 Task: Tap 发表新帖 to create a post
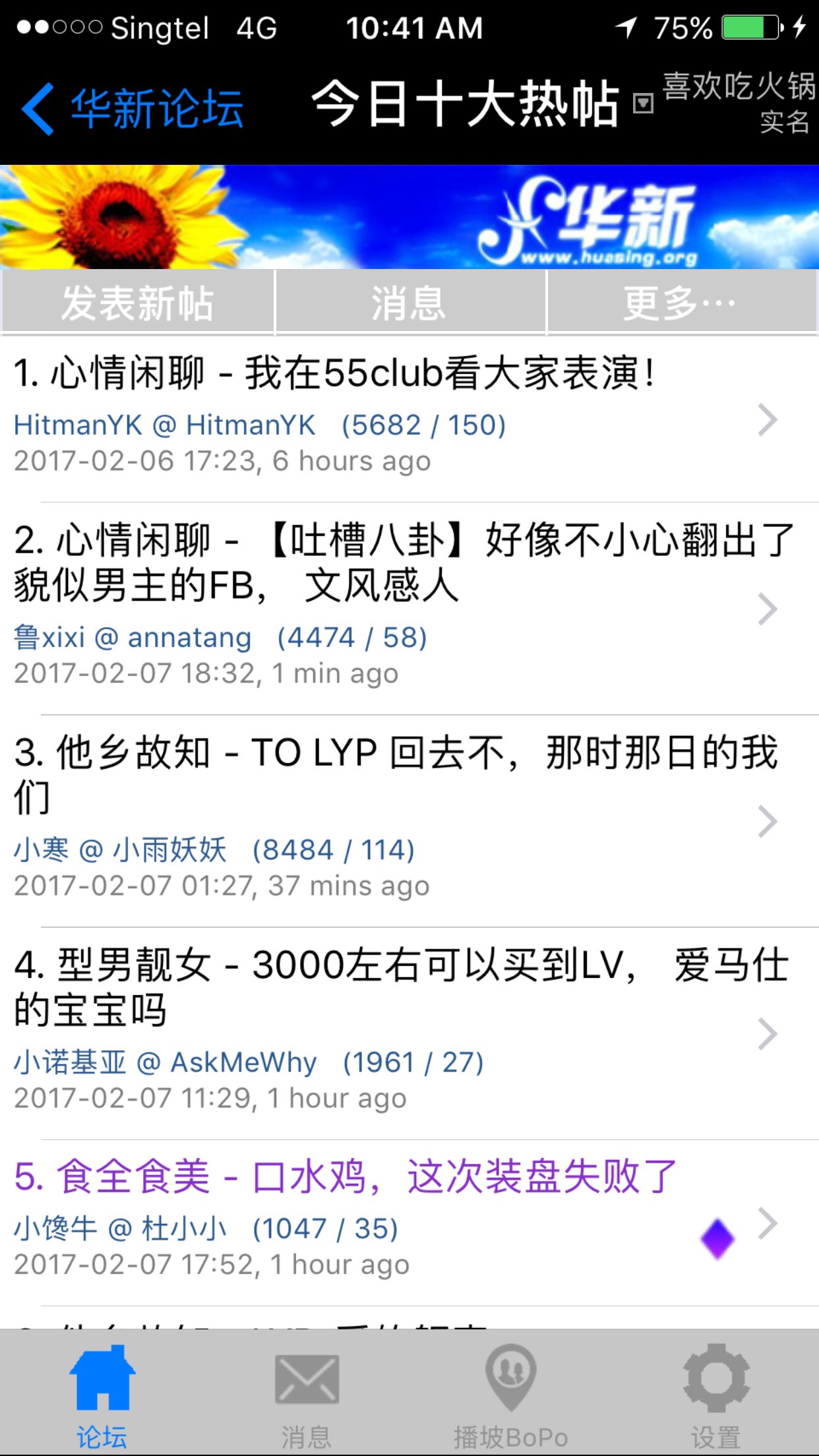(137, 303)
